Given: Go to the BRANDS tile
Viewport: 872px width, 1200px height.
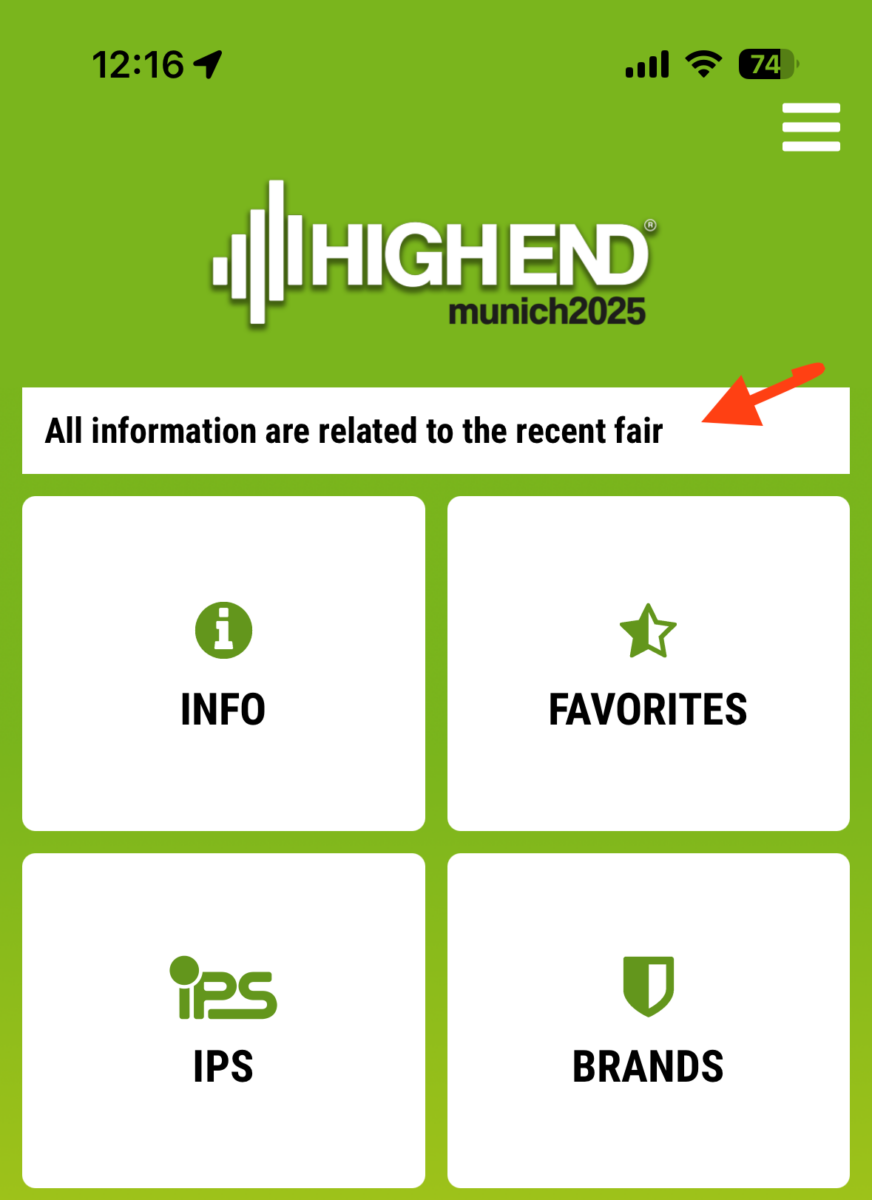Looking at the screenshot, I should [648, 1020].
